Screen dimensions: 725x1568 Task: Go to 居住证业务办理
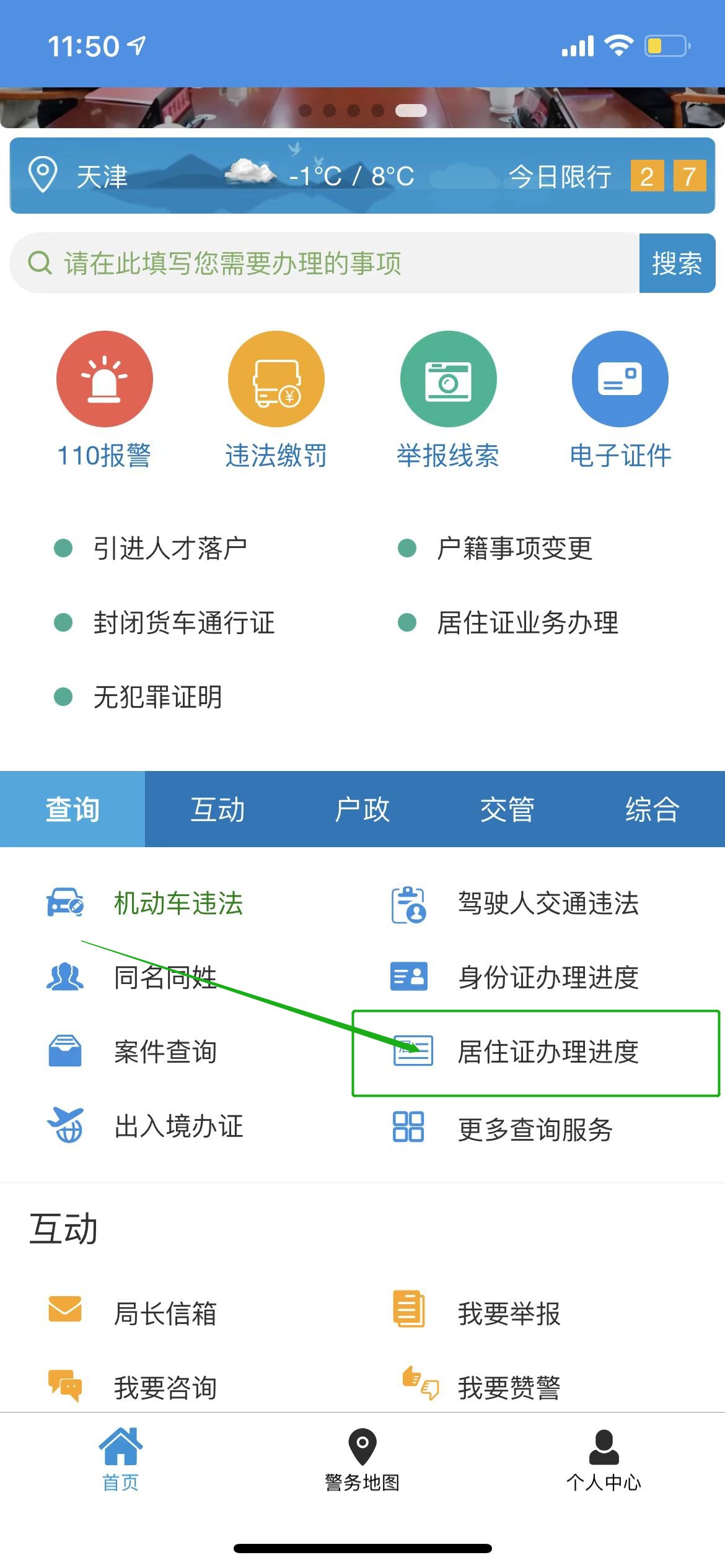tap(527, 623)
